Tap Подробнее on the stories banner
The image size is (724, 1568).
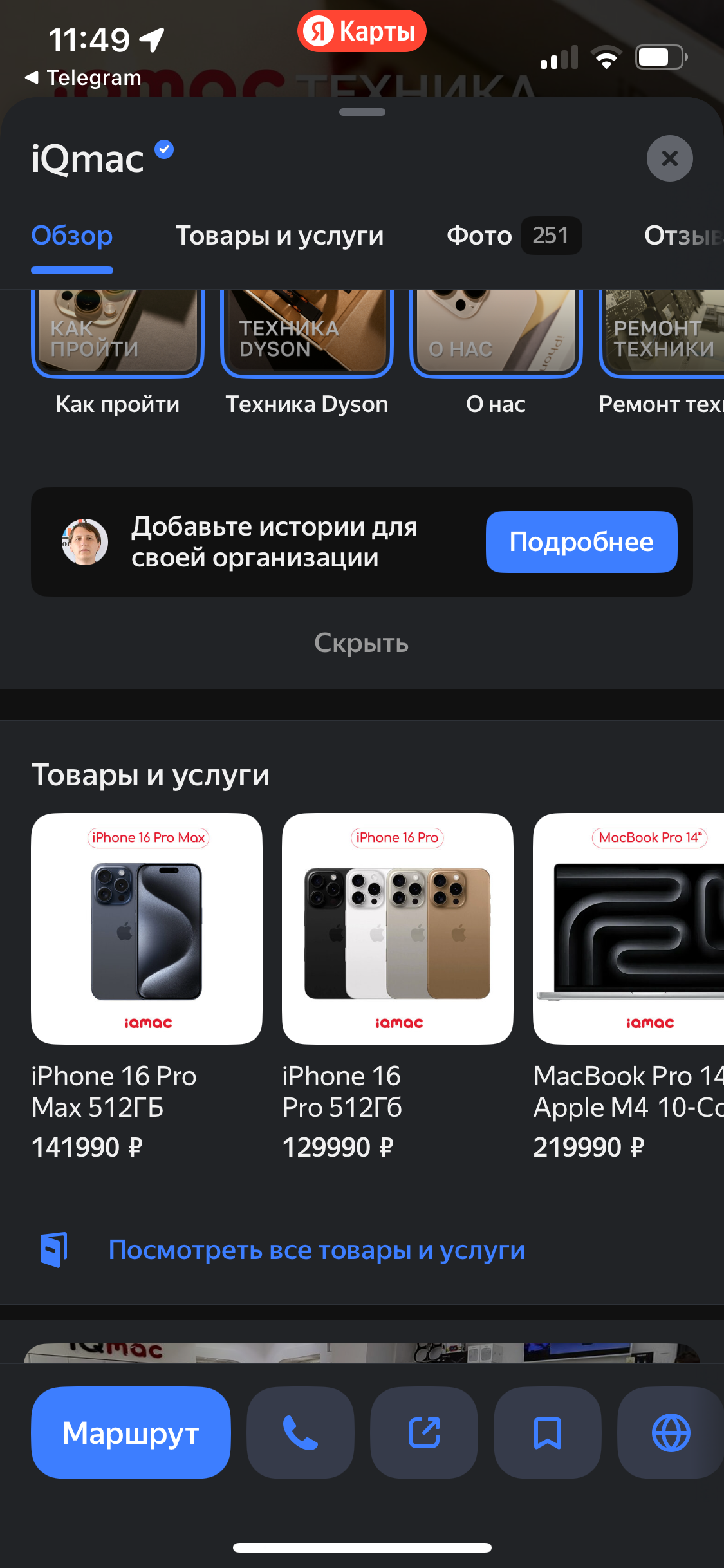pos(581,542)
